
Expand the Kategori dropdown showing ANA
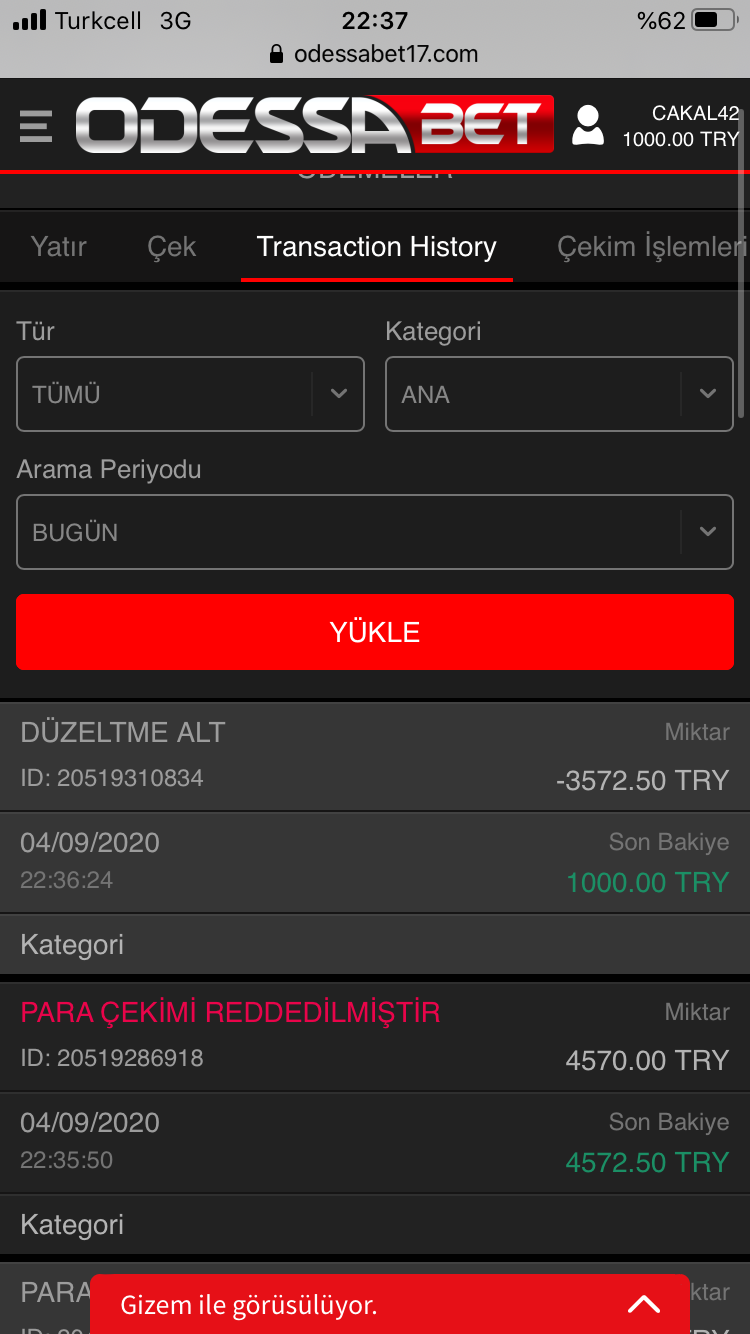click(x=559, y=394)
